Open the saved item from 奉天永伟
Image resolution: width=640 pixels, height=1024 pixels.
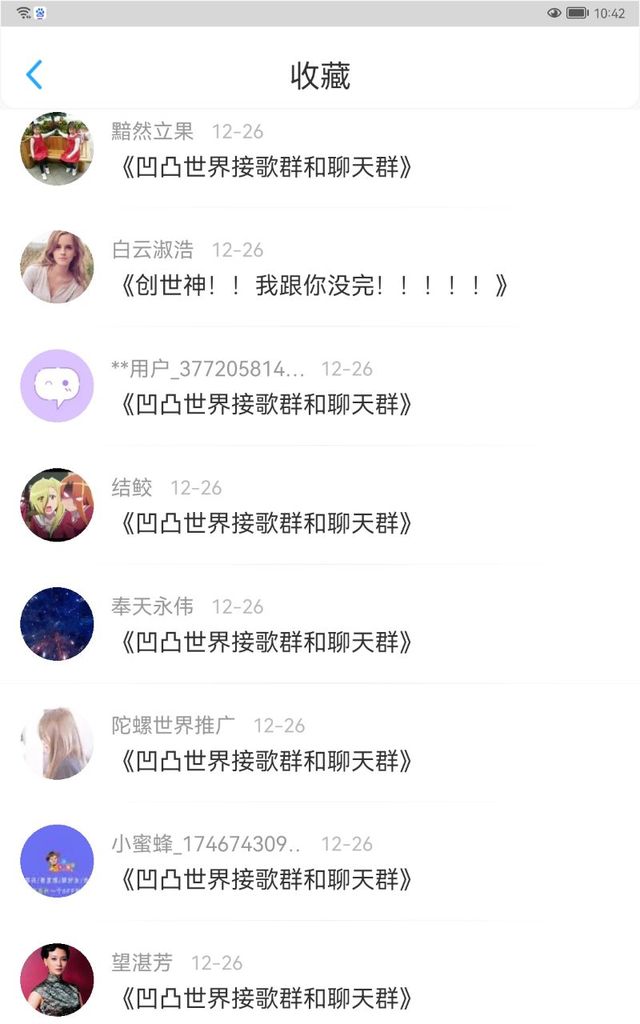coord(266,642)
